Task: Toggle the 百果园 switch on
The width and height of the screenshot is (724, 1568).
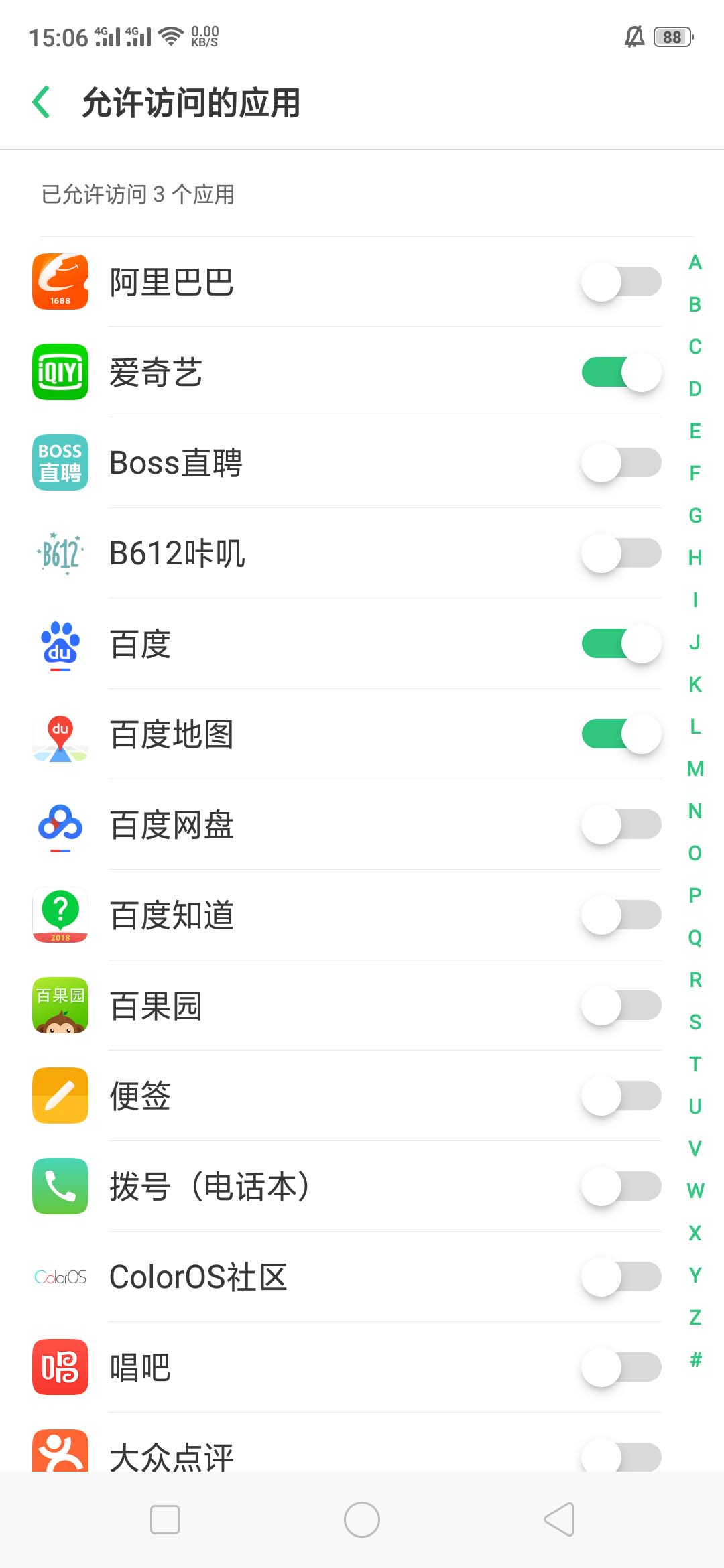Action: tap(621, 1005)
